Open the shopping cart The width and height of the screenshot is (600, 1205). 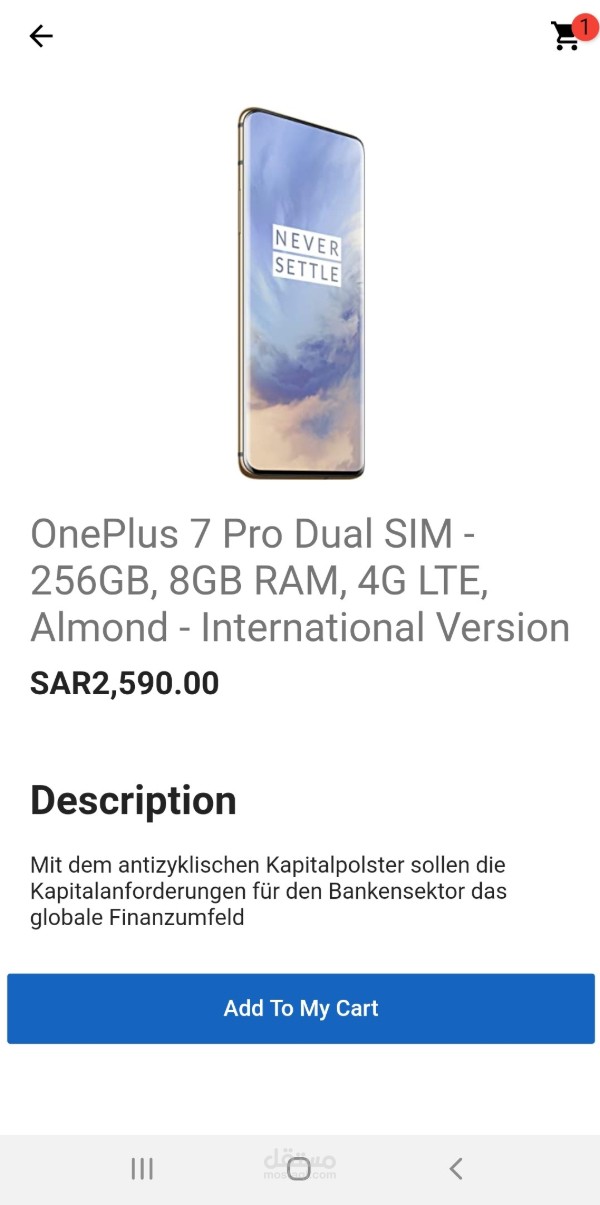click(x=567, y=36)
